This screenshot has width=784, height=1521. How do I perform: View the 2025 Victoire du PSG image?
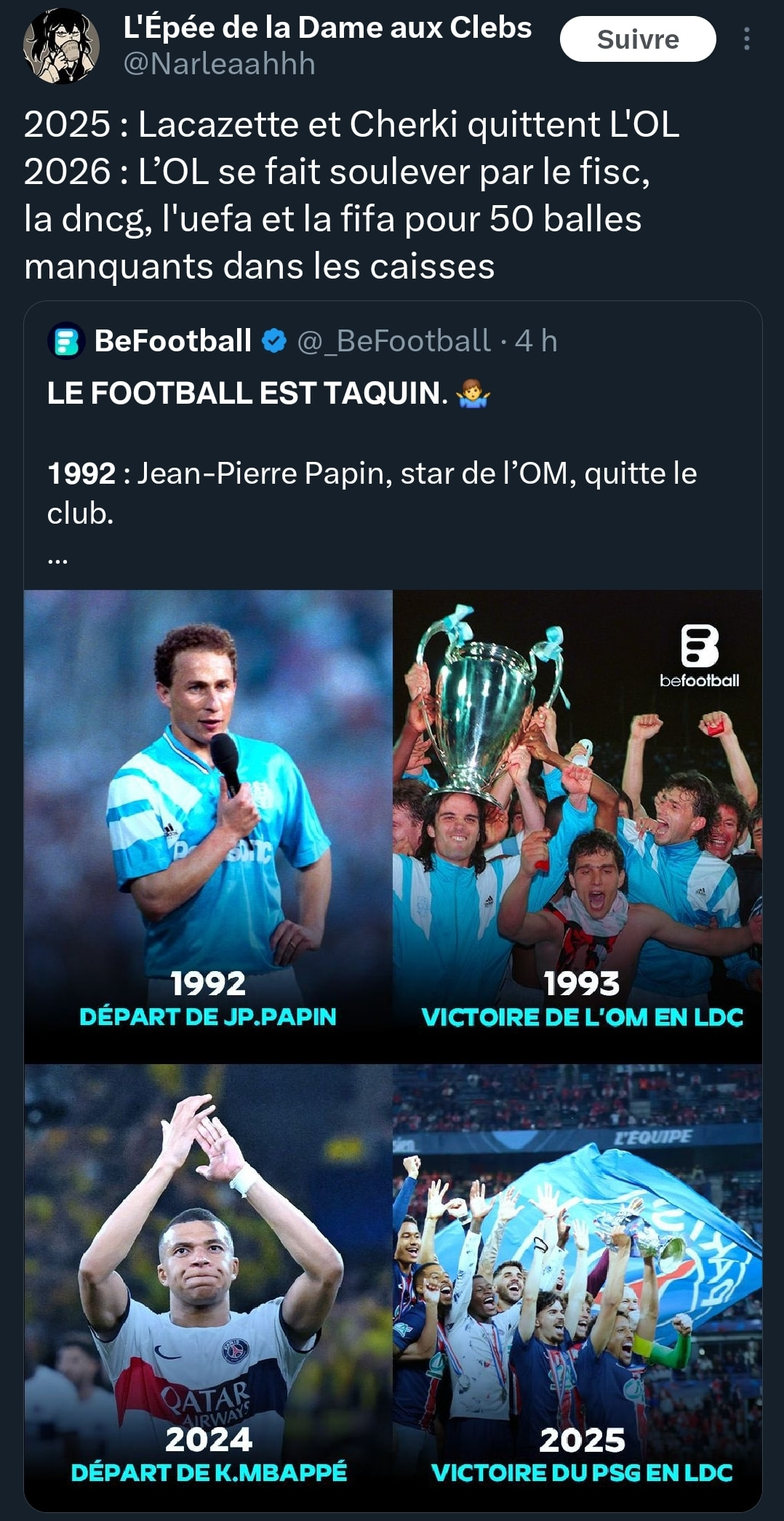pos(578,1287)
